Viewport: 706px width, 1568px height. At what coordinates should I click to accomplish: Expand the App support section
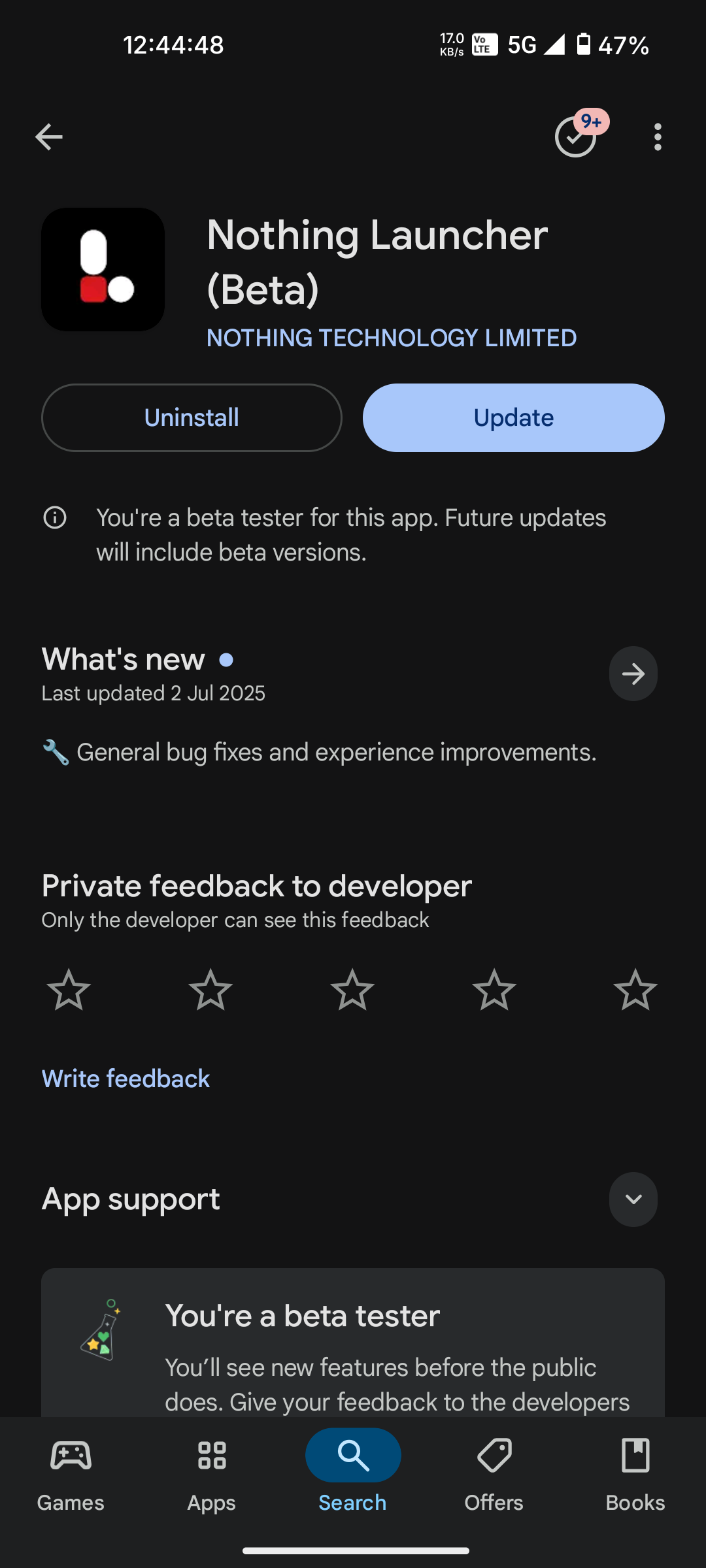pos(633,1199)
